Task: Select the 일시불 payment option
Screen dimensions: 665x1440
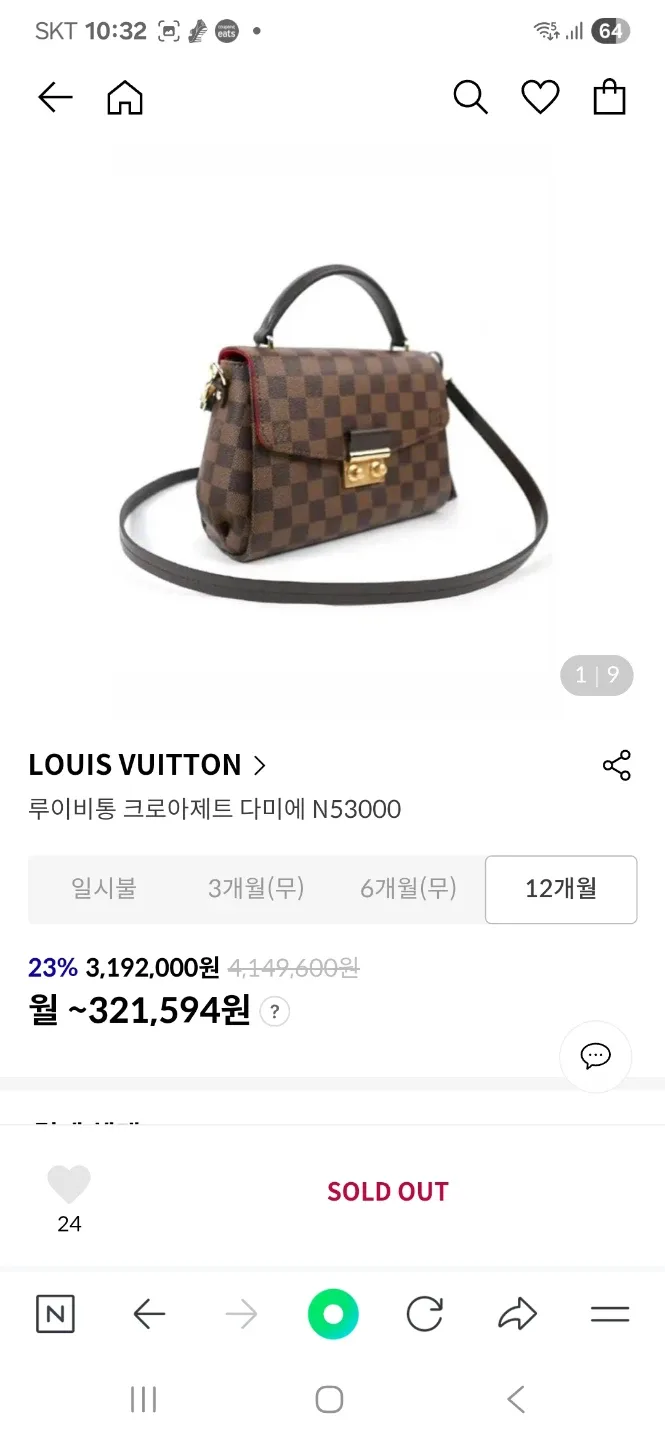Action: click(x=103, y=888)
